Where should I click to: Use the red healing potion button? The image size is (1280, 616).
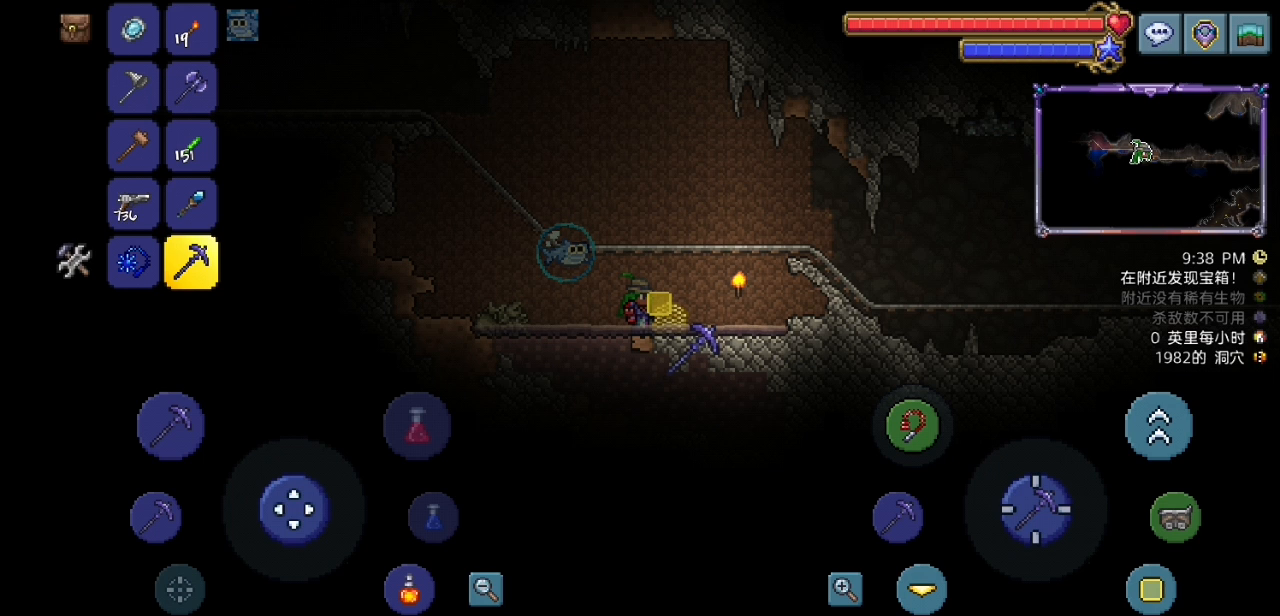(417, 425)
